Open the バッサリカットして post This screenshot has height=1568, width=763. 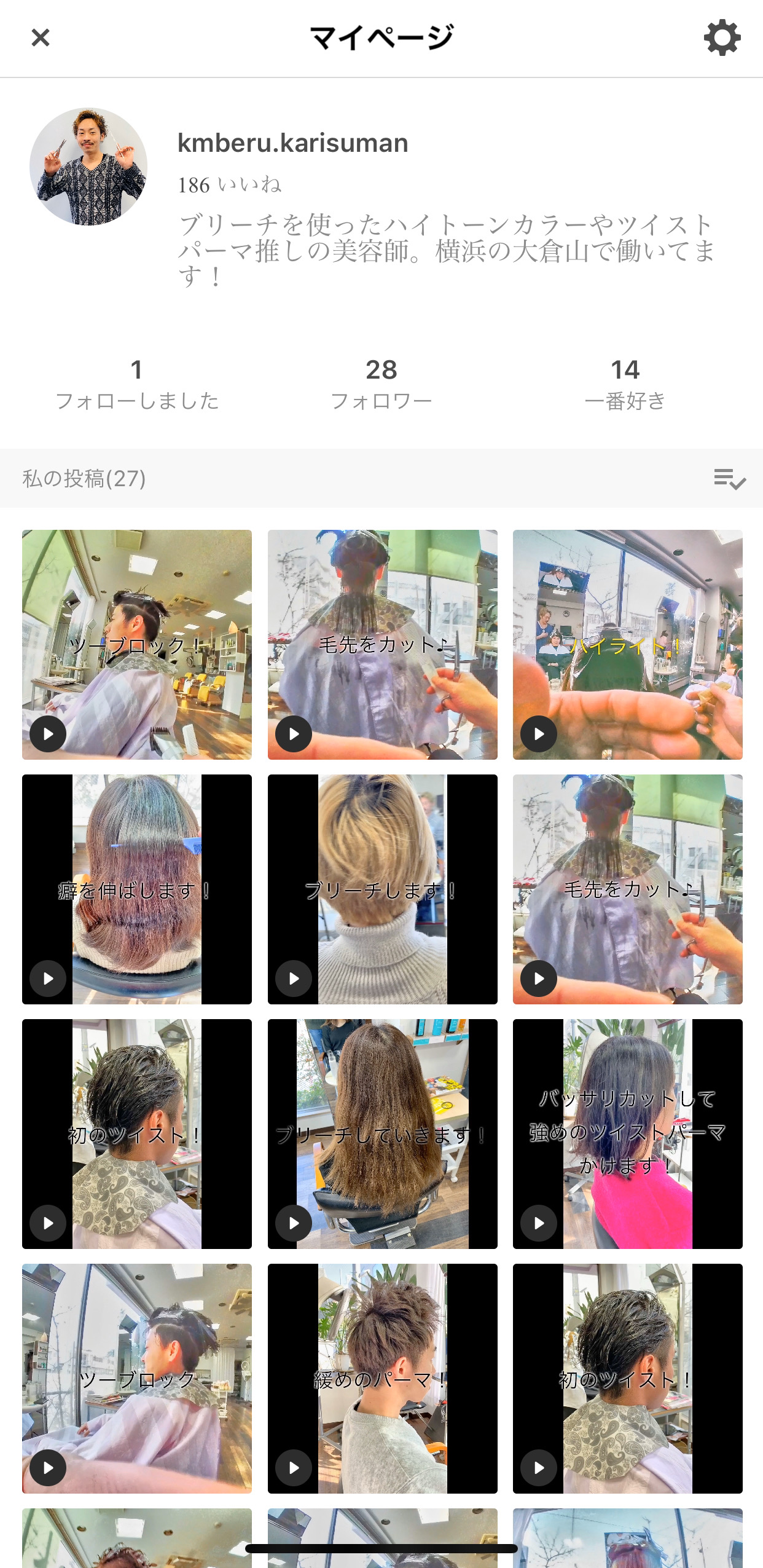[627, 1133]
